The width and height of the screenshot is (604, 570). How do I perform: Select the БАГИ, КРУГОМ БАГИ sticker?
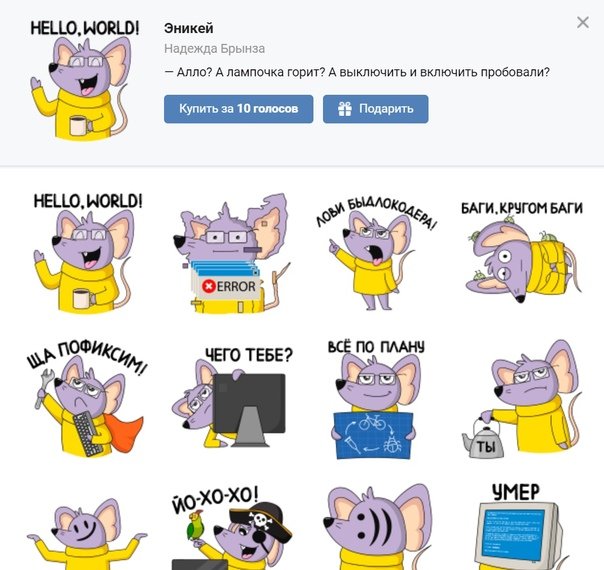(x=521, y=250)
